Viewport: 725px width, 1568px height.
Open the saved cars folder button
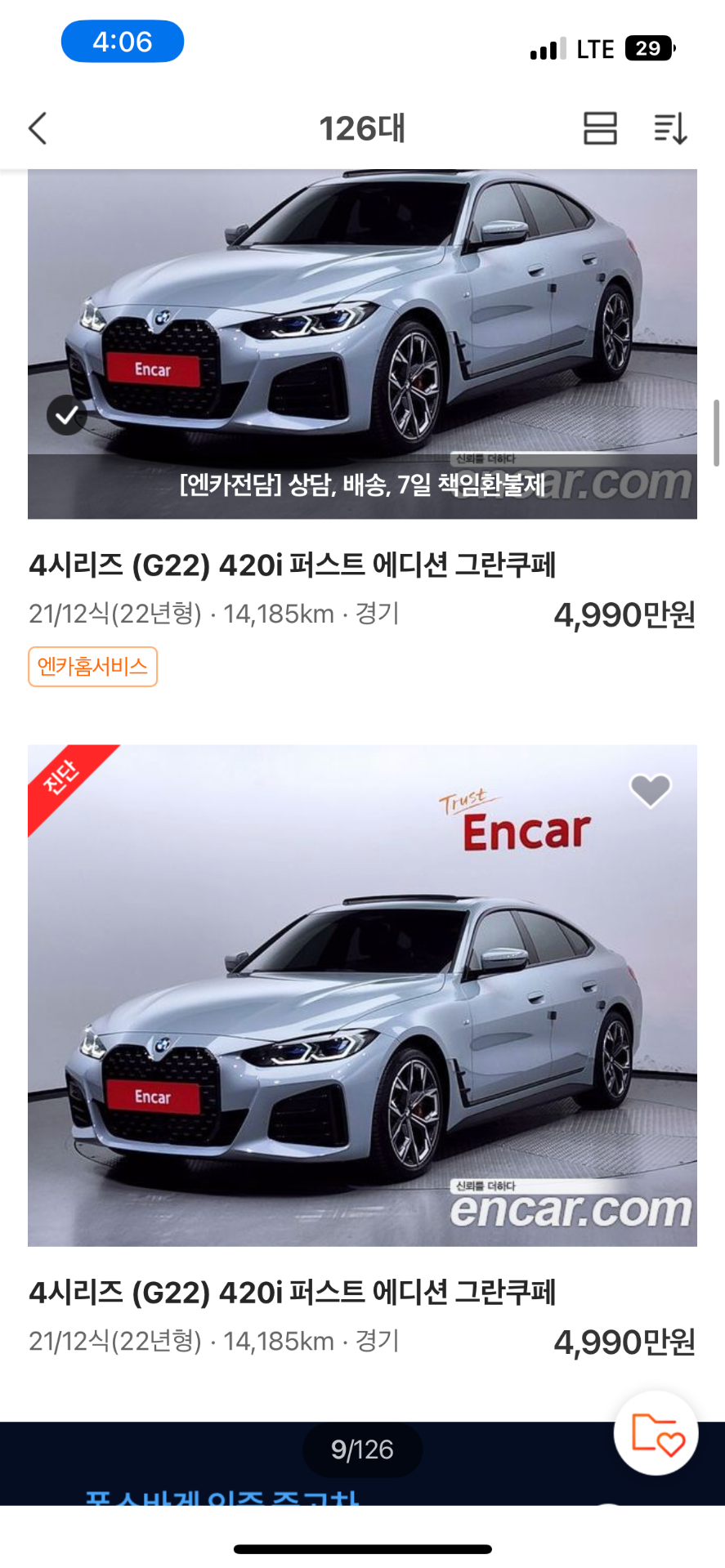[656, 1432]
